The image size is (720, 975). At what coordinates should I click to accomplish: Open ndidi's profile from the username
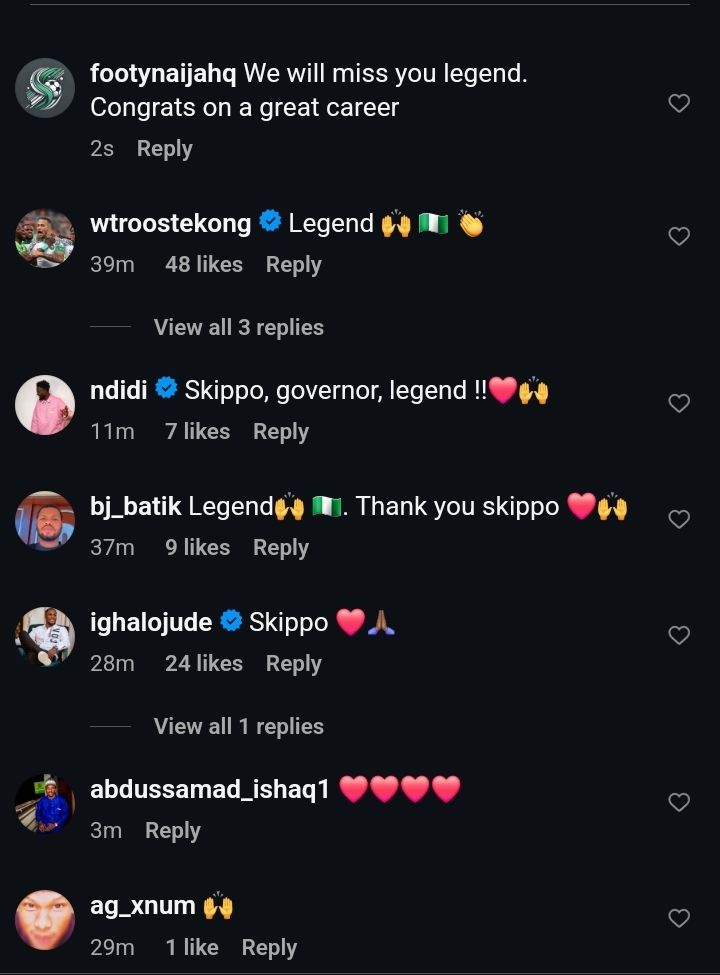(x=118, y=390)
